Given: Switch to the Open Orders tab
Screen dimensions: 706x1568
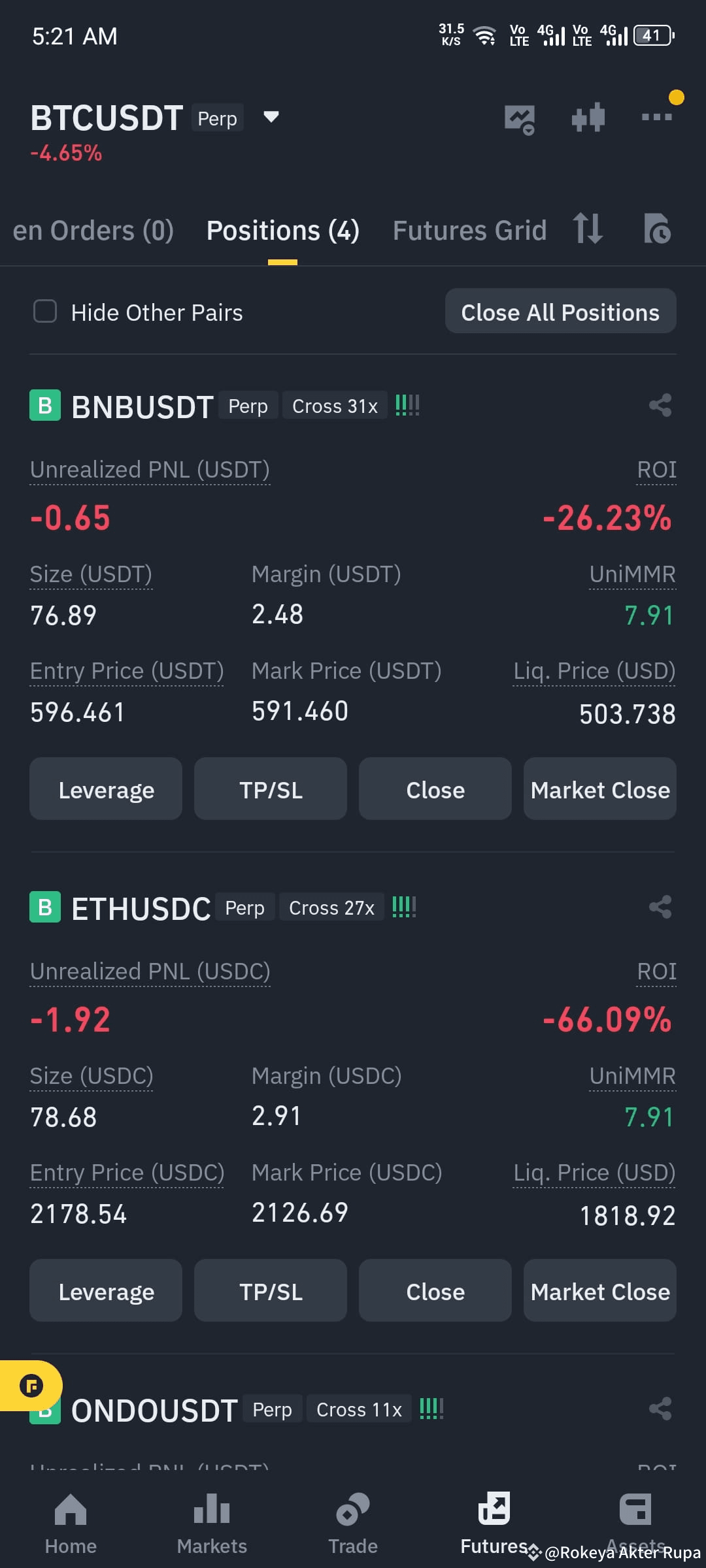Looking at the screenshot, I should click(x=92, y=230).
